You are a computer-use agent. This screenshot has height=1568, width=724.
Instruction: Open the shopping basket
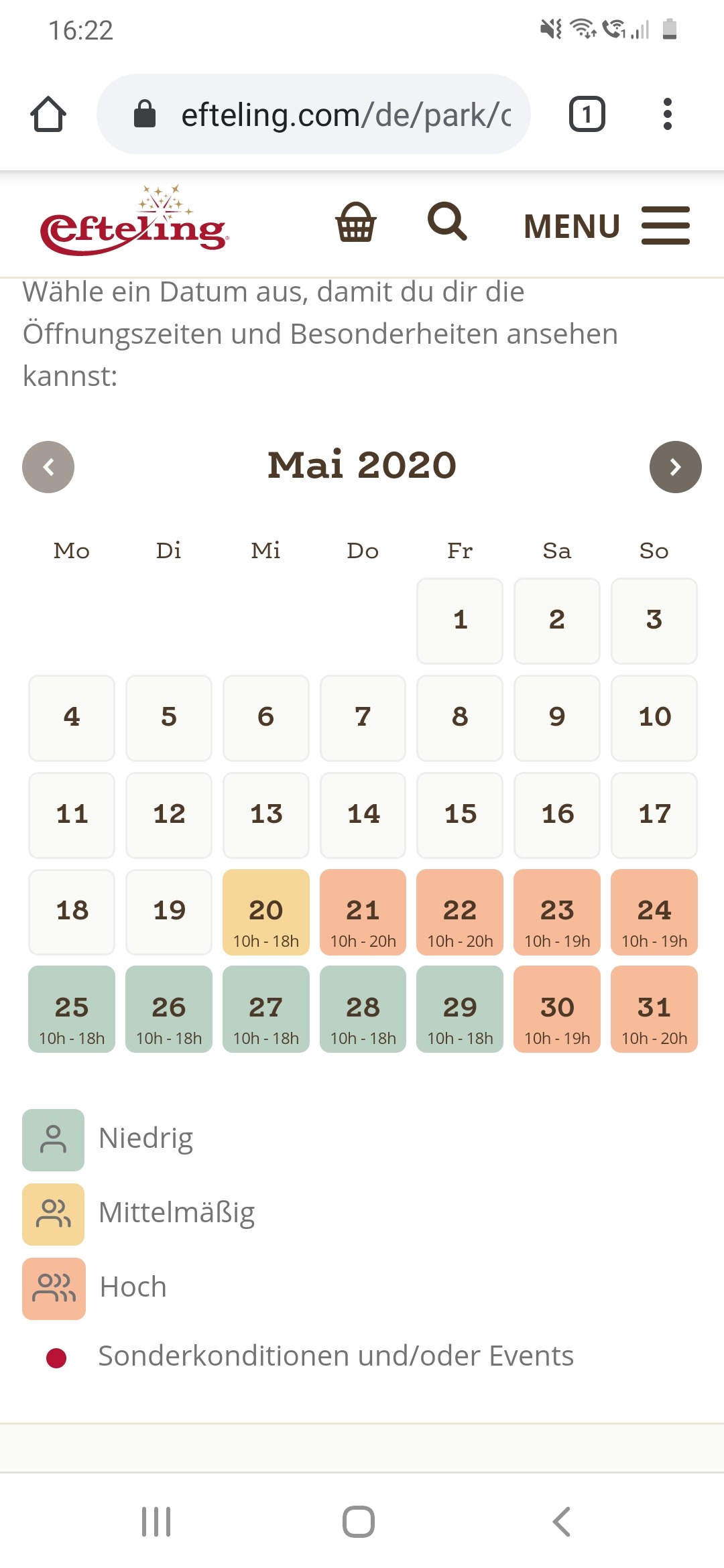click(355, 223)
